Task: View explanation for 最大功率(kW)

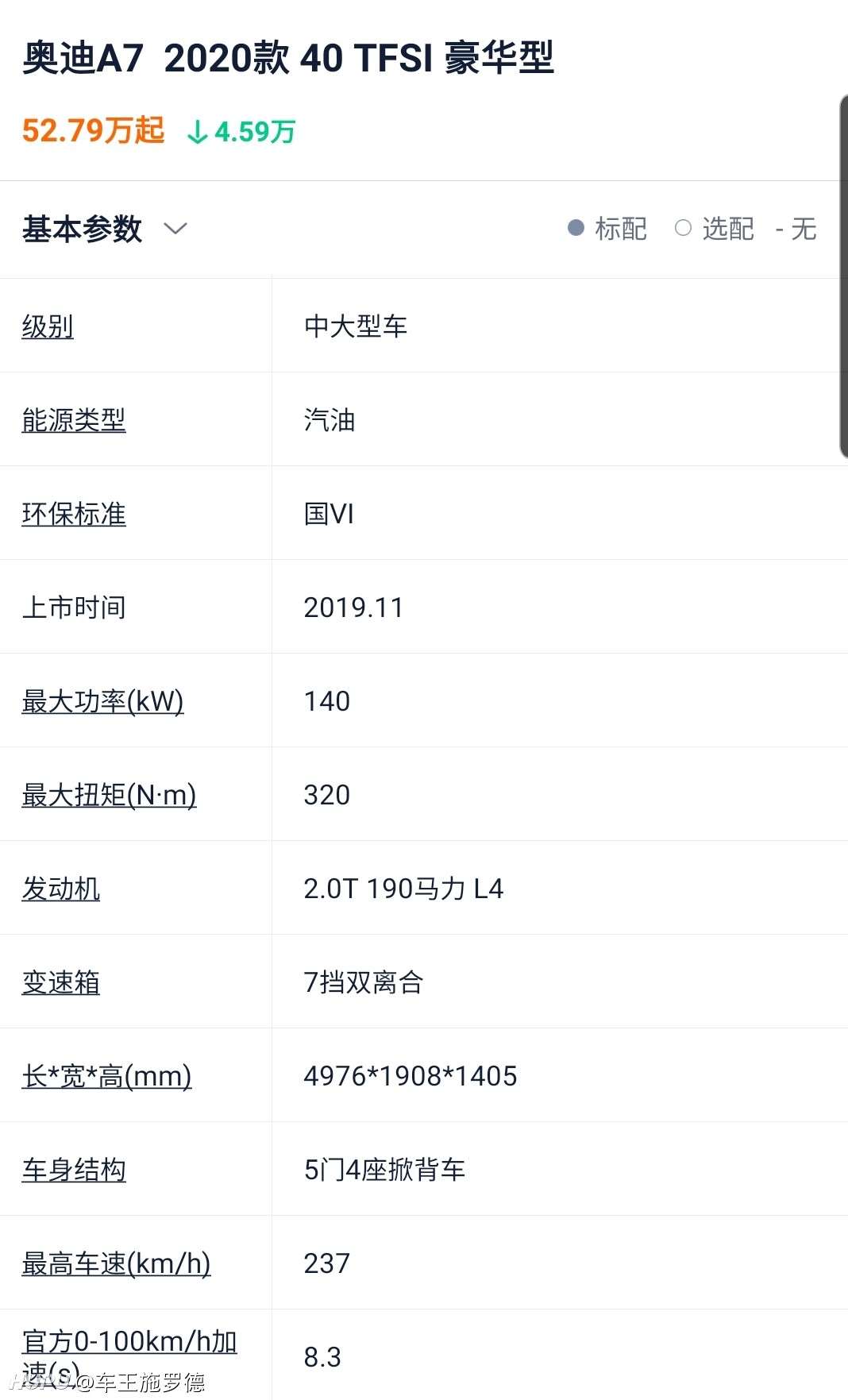Action: coord(102,701)
